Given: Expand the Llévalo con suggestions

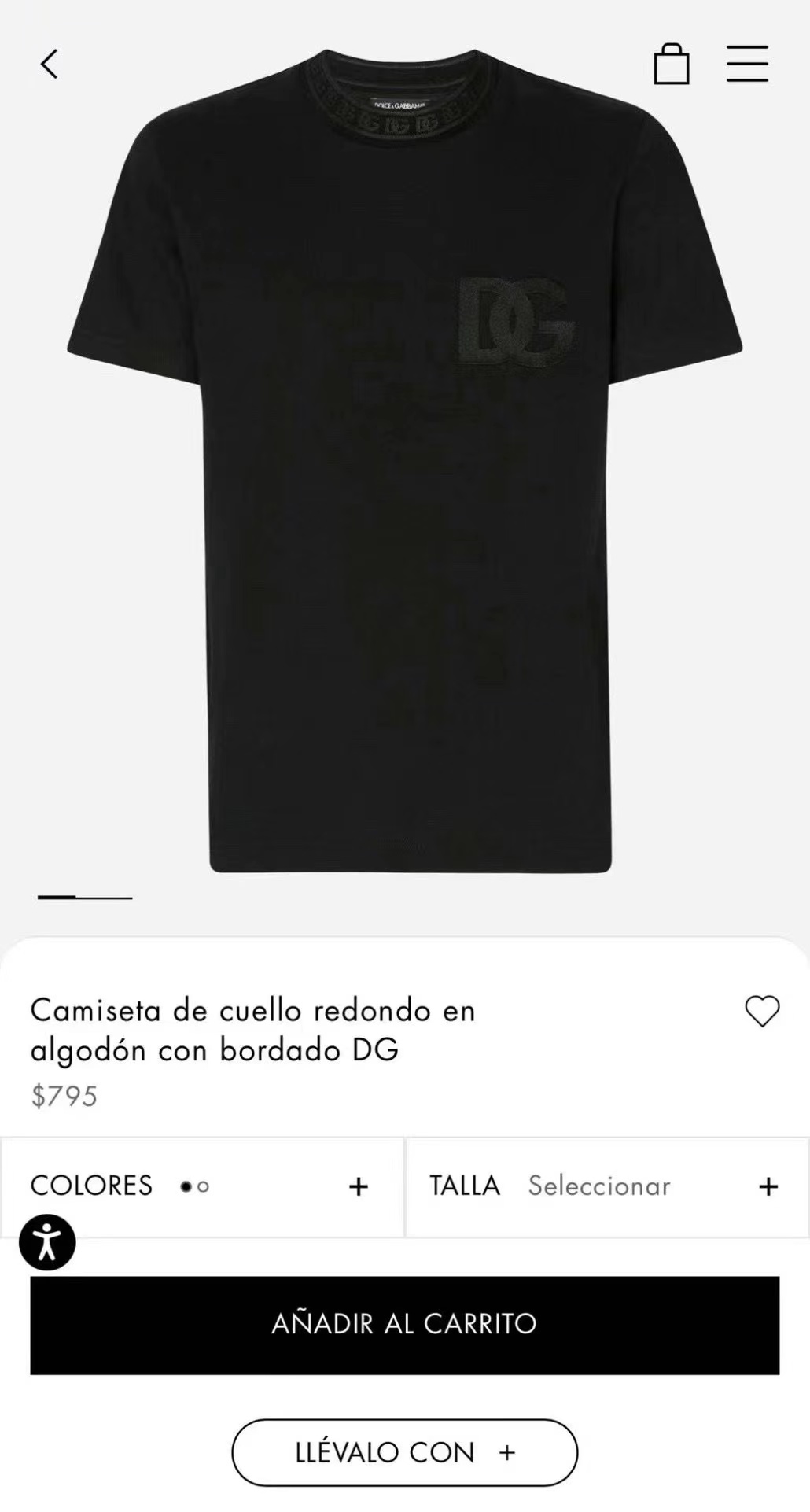Looking at the screenshot, I should click(404, 1452).
